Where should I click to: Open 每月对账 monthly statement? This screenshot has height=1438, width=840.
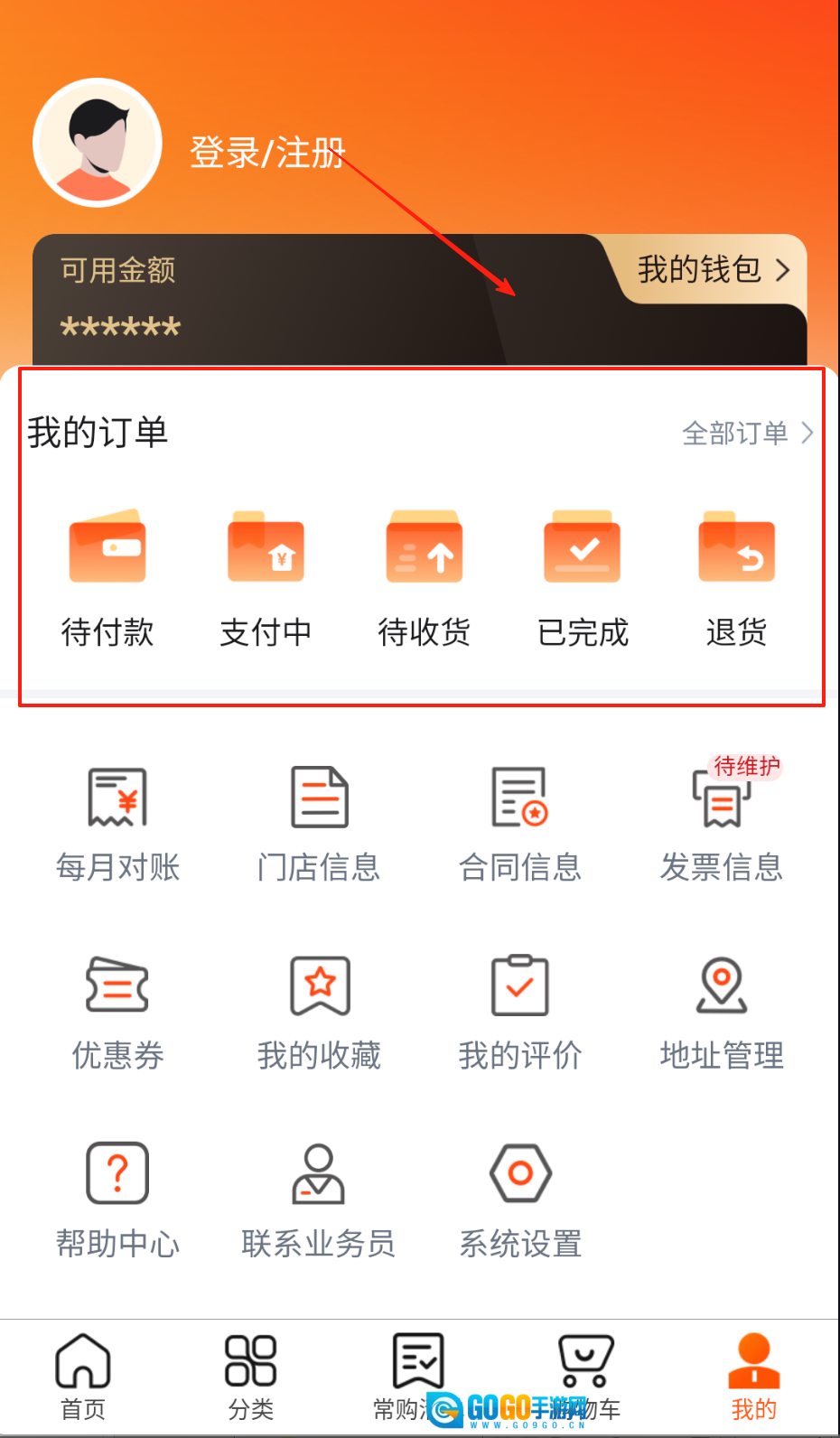tap(117, 824)
